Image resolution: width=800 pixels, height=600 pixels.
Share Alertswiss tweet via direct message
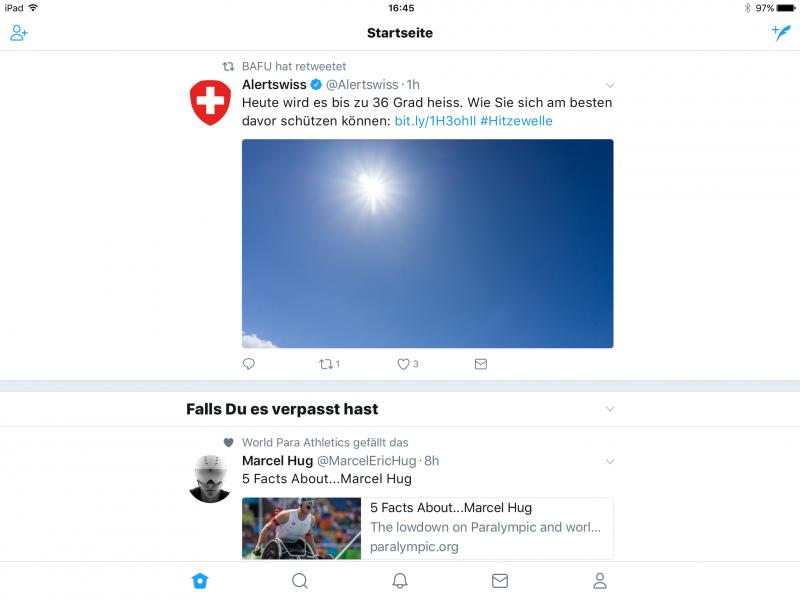click(481, 364)
